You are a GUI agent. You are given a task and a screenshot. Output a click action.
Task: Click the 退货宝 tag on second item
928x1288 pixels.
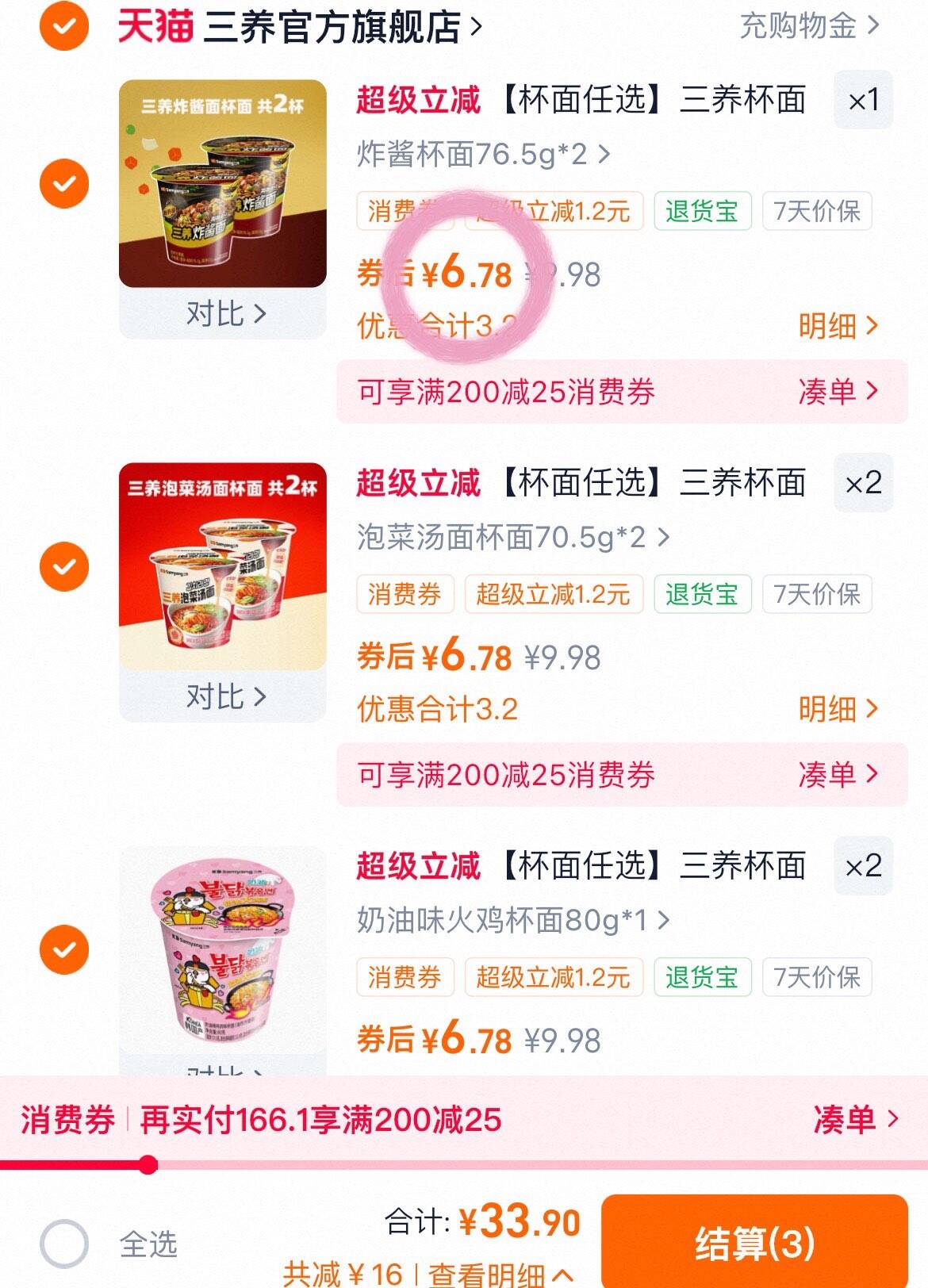[x=703, y=594]
